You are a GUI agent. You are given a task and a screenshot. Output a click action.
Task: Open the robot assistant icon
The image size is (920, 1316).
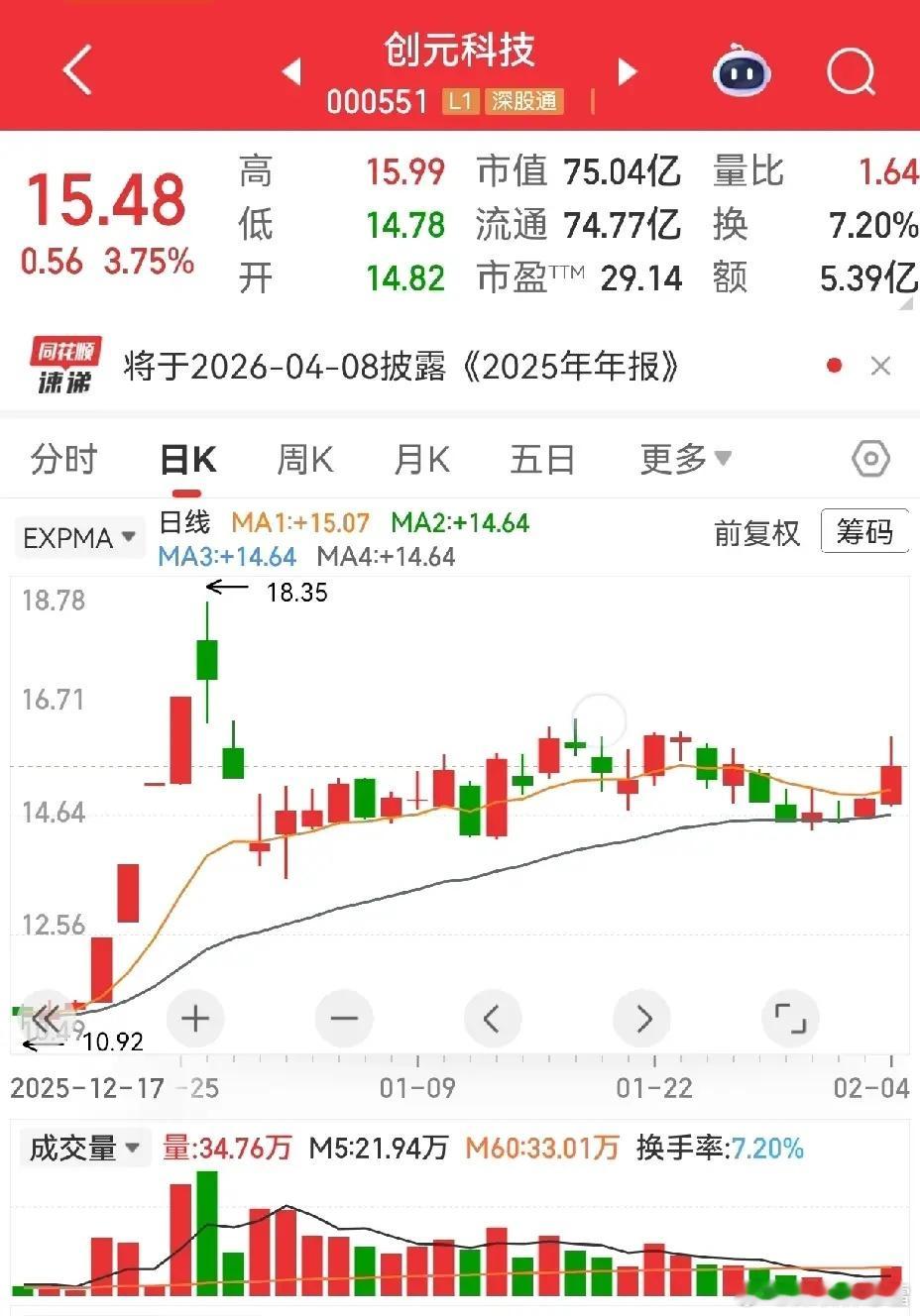(x=743, y=70)
